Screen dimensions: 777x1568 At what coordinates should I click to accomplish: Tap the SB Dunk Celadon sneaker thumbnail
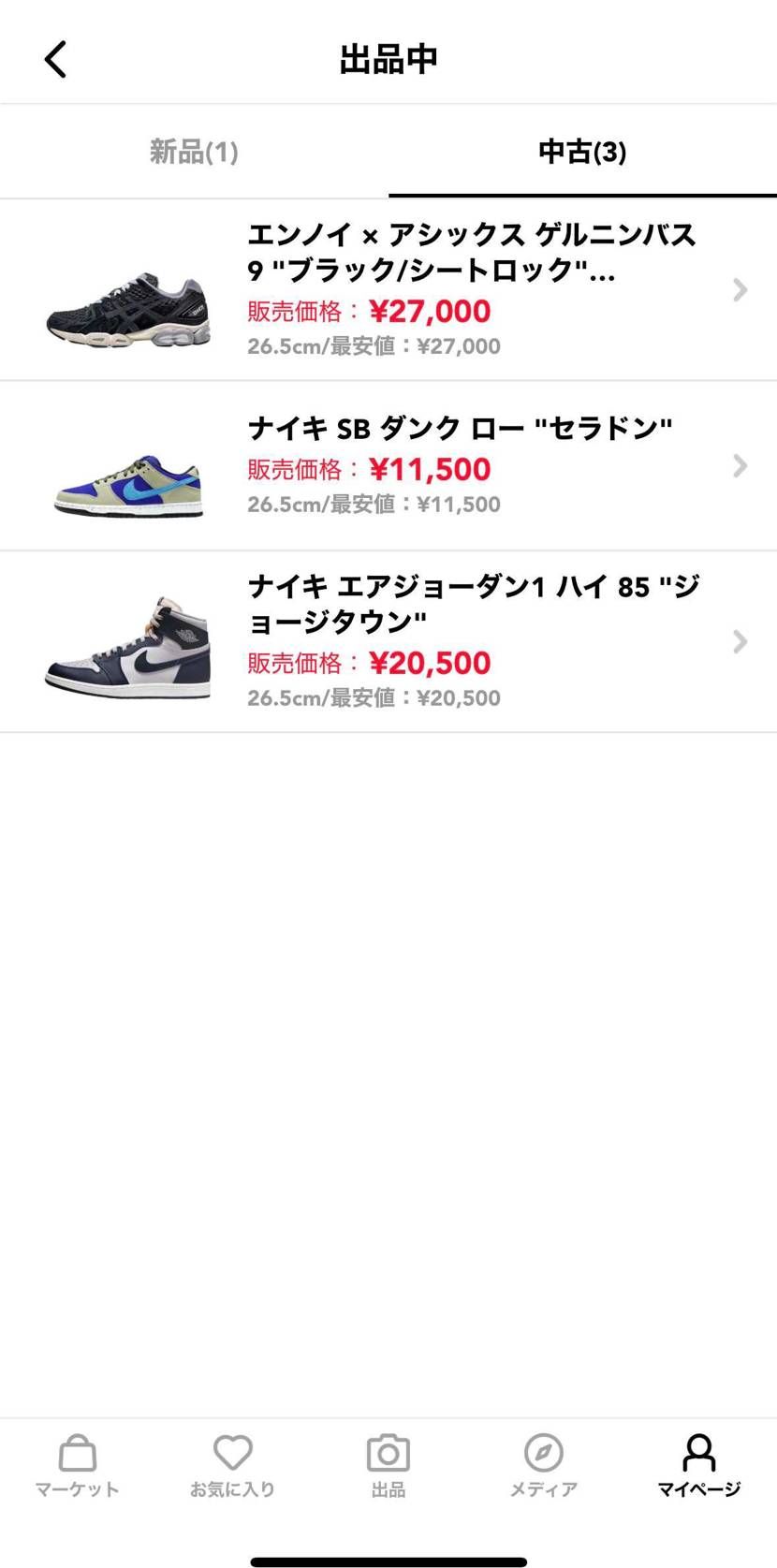pyautogui.click(x=128, y=477)
